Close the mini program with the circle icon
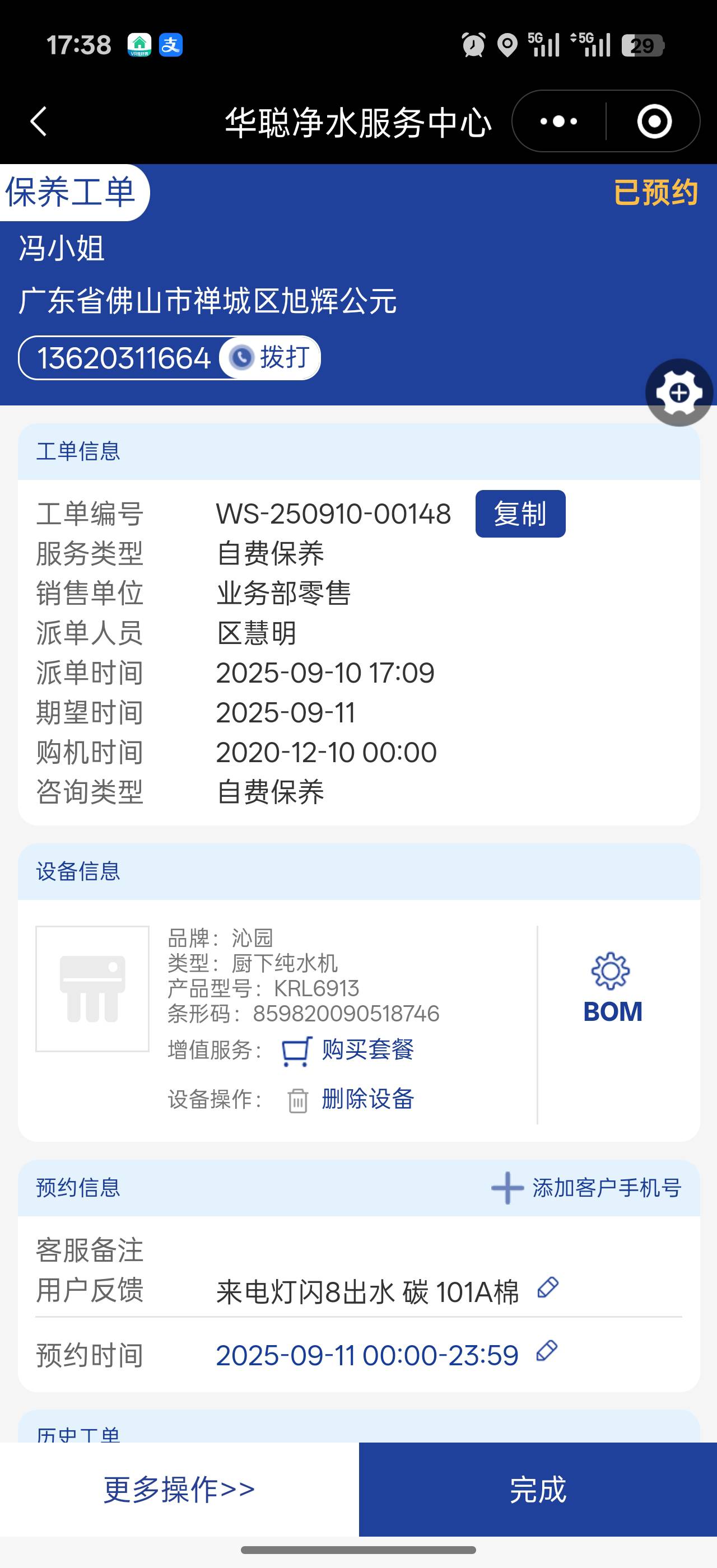Image resolution: width=717 pixels, height=1568 pixels. point(654,121)
